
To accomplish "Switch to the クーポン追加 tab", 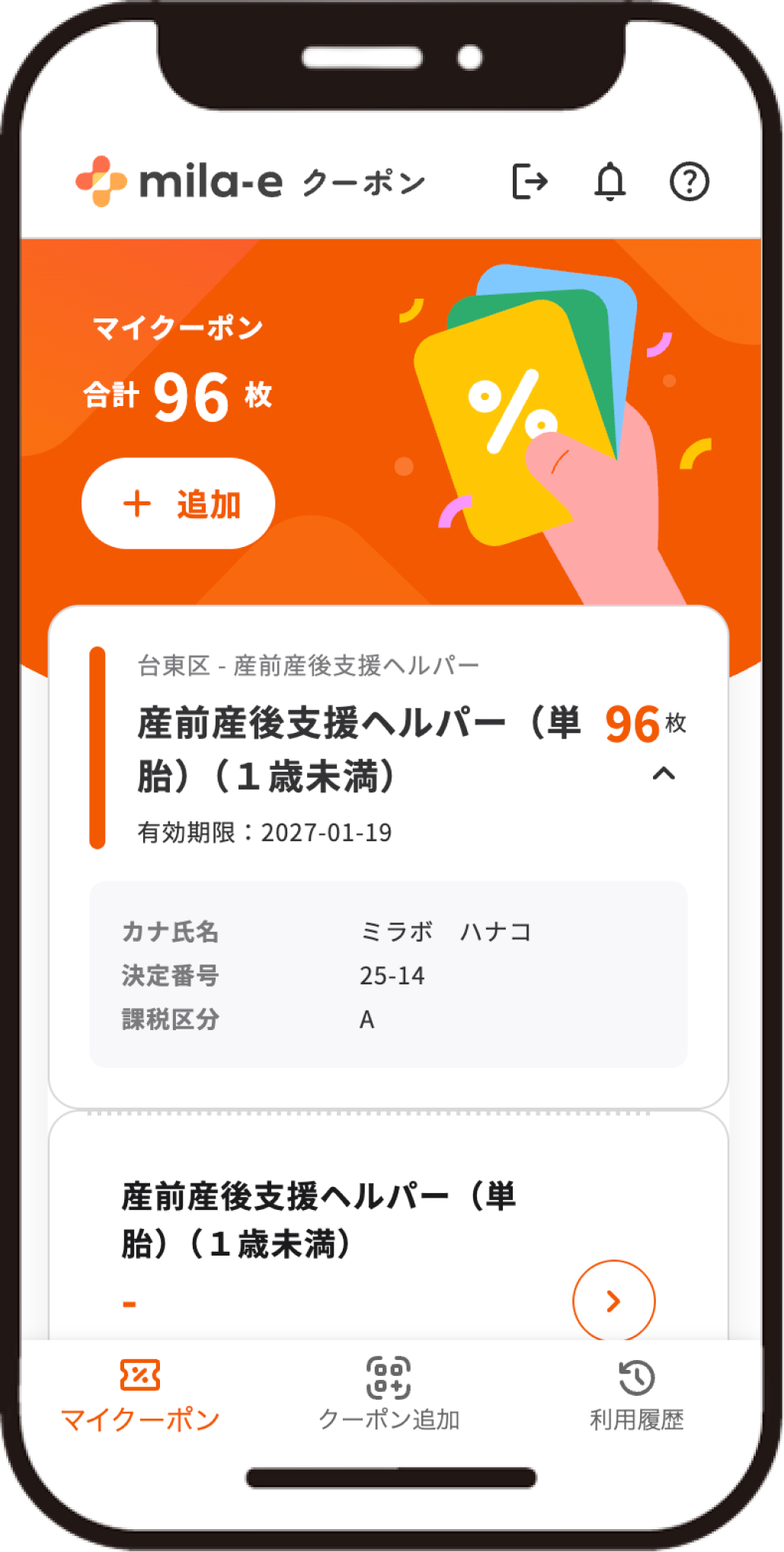I will (389, 1396).
